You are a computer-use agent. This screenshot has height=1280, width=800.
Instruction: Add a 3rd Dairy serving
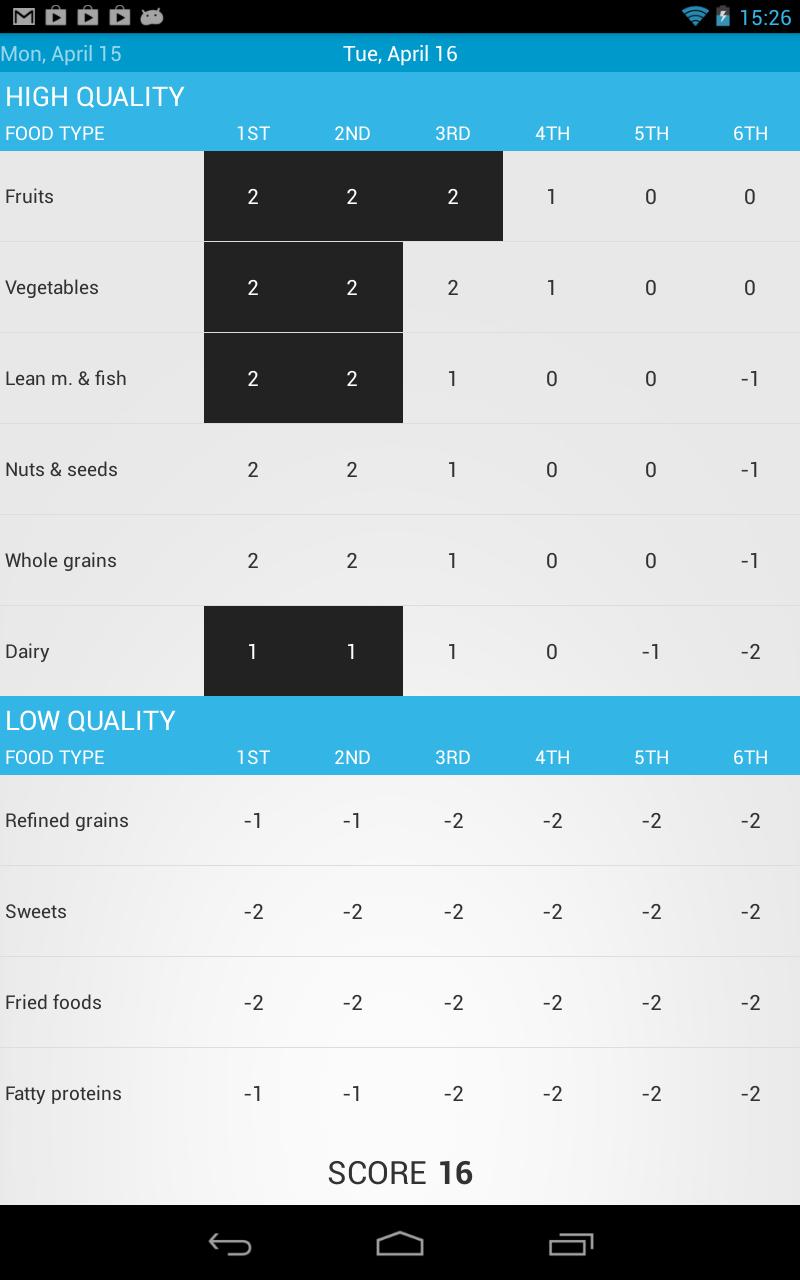452,652
